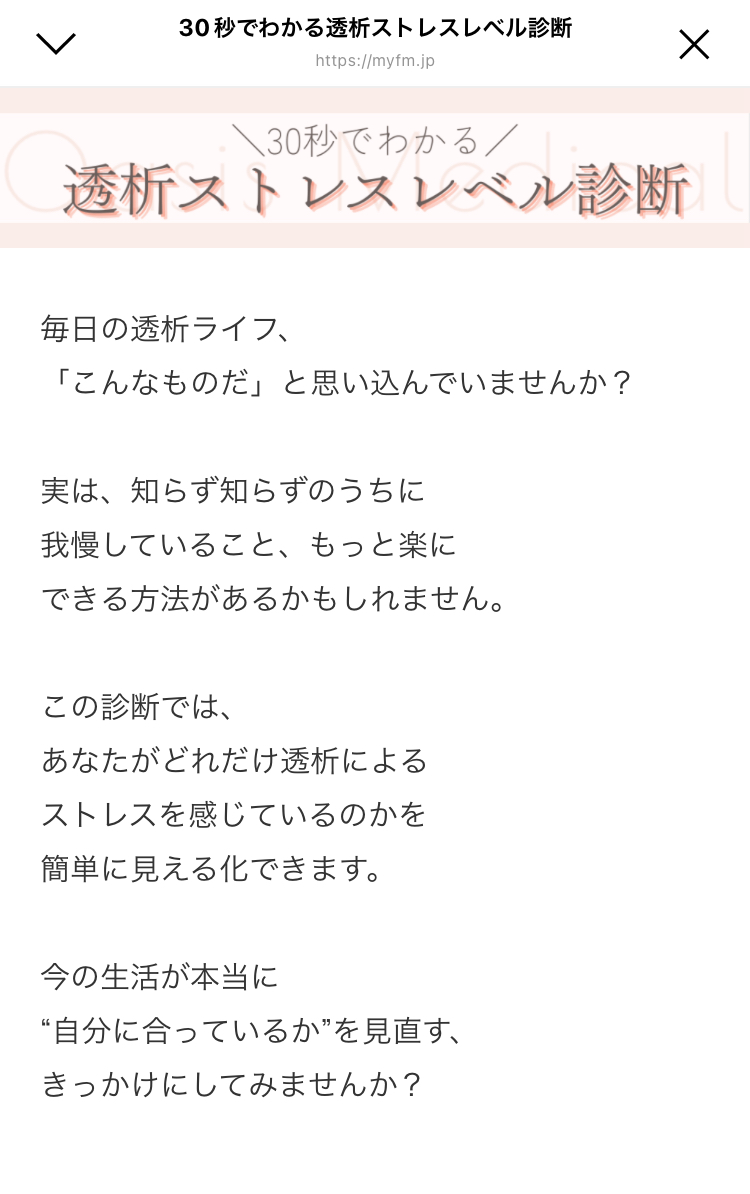Select the この診断では、paragraph start
The height and width of the screenshot is (1194, 750).
(x=140, y=707)
